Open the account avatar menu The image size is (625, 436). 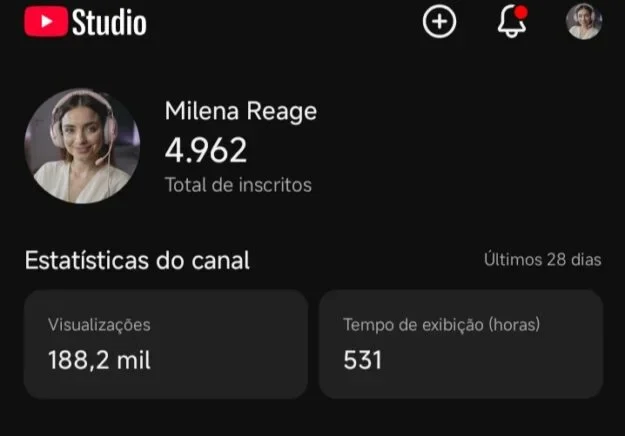point(583,21)
